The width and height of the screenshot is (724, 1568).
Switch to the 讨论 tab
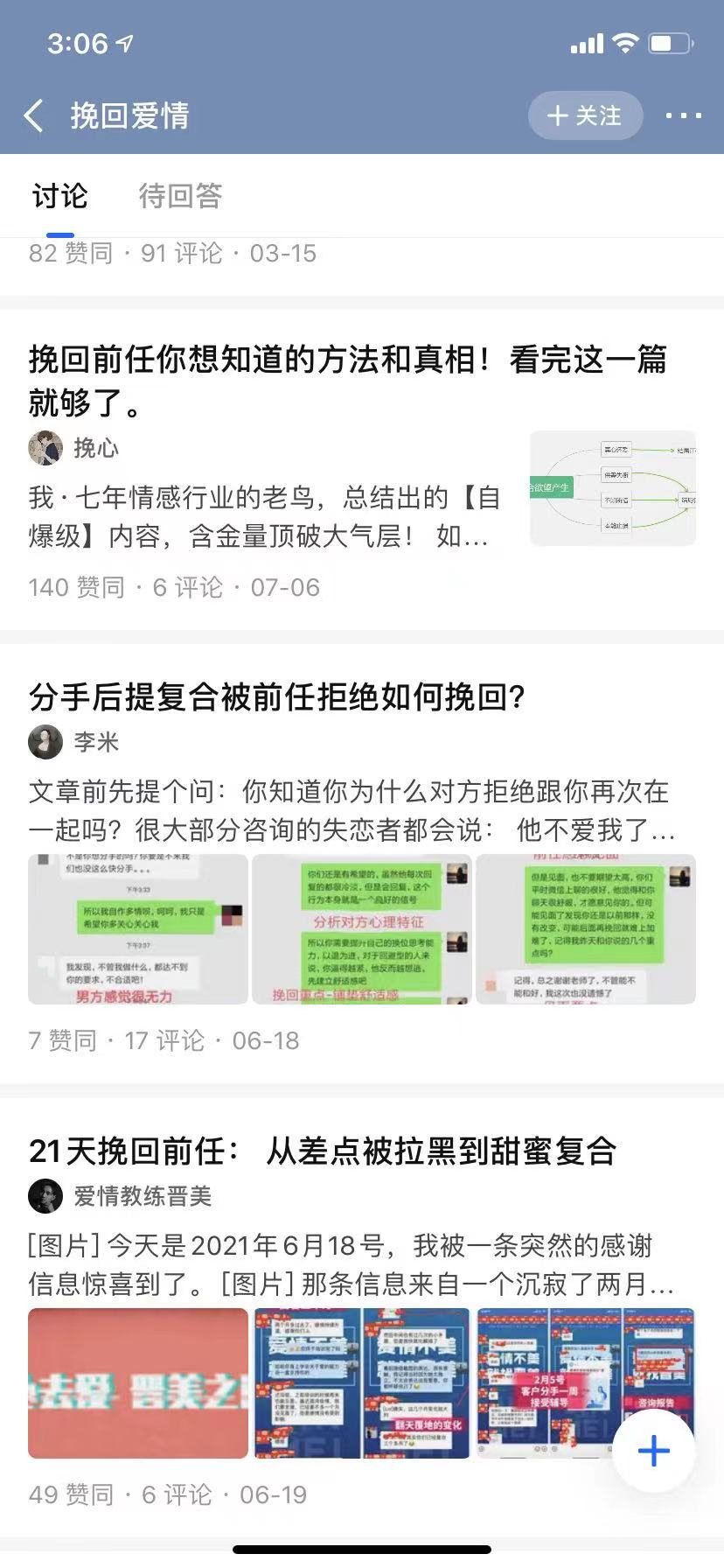click(x=59, y=196)
